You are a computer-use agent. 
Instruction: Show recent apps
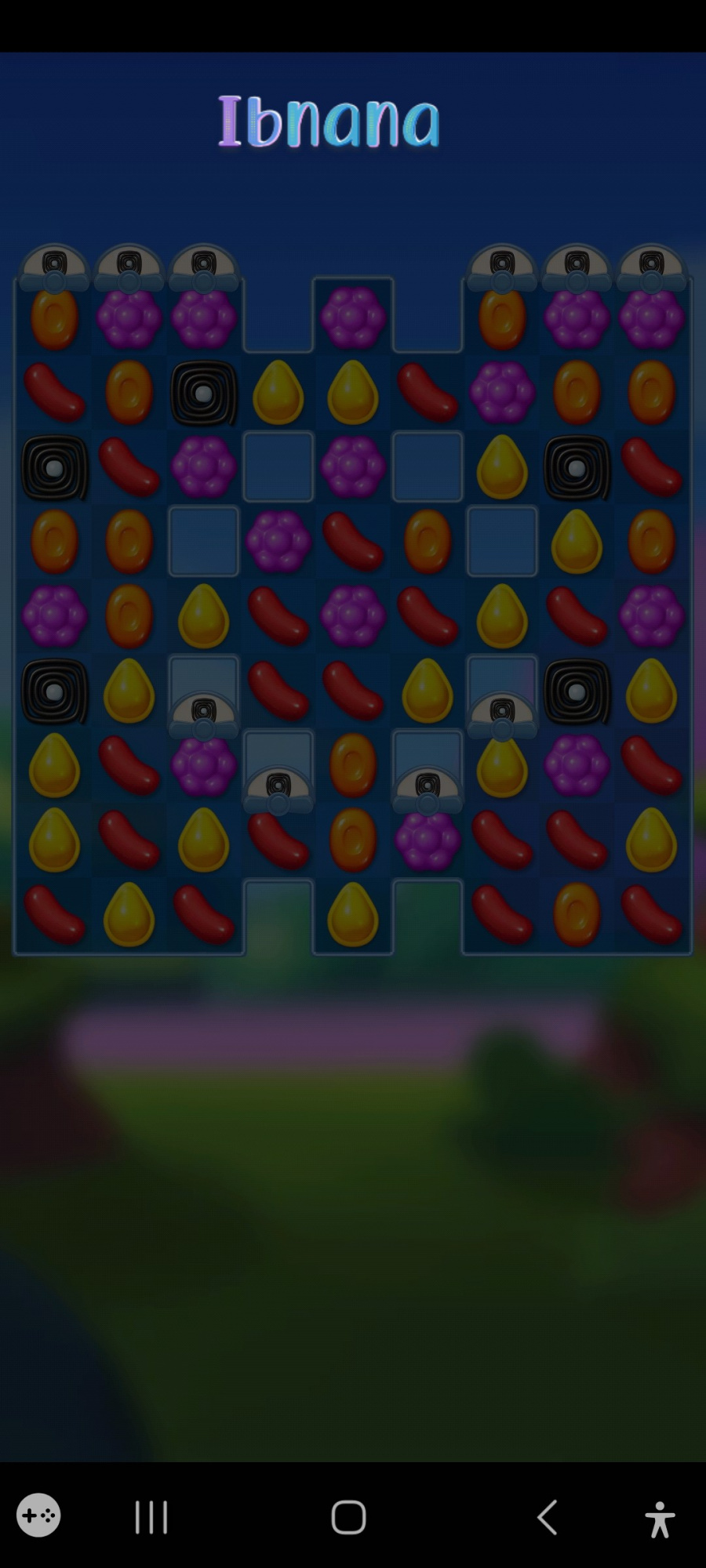coord(151,1517)
